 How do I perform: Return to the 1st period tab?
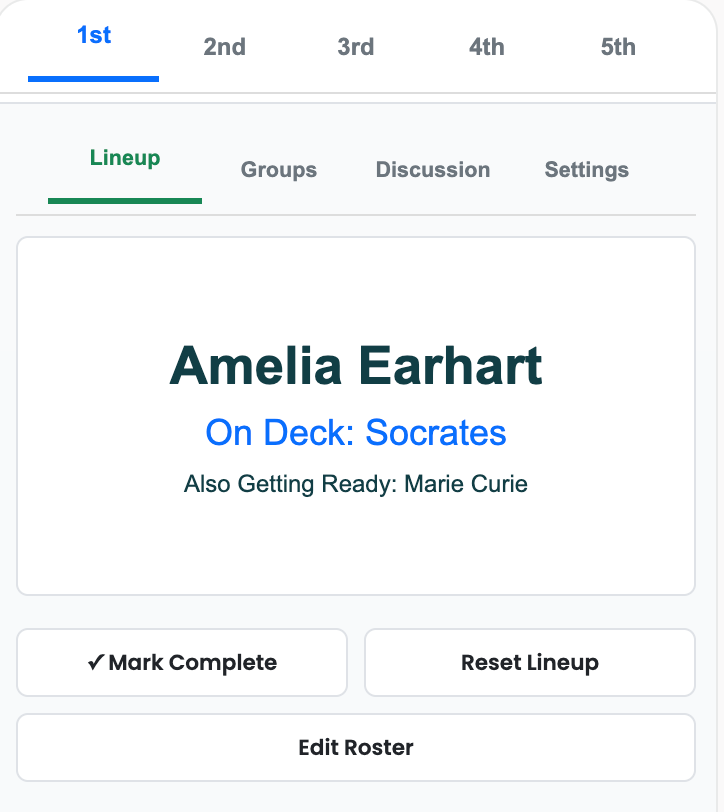93,34
